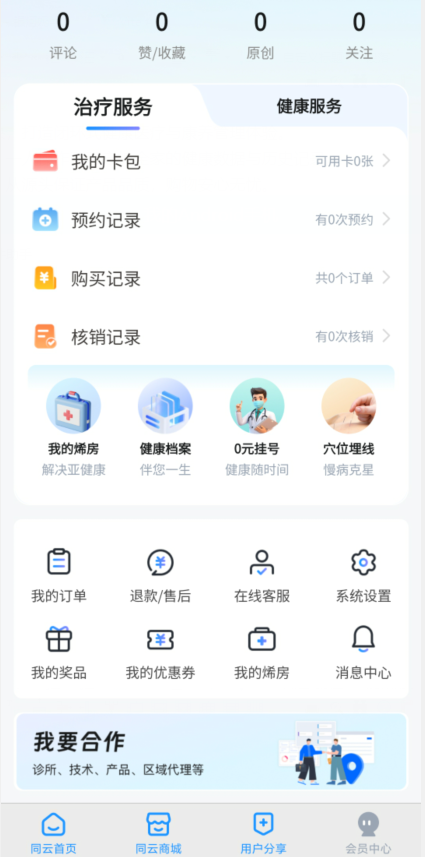Contact 在线客服 online support
This screenshot has width=425, height=857.
[x=262, y=576]
